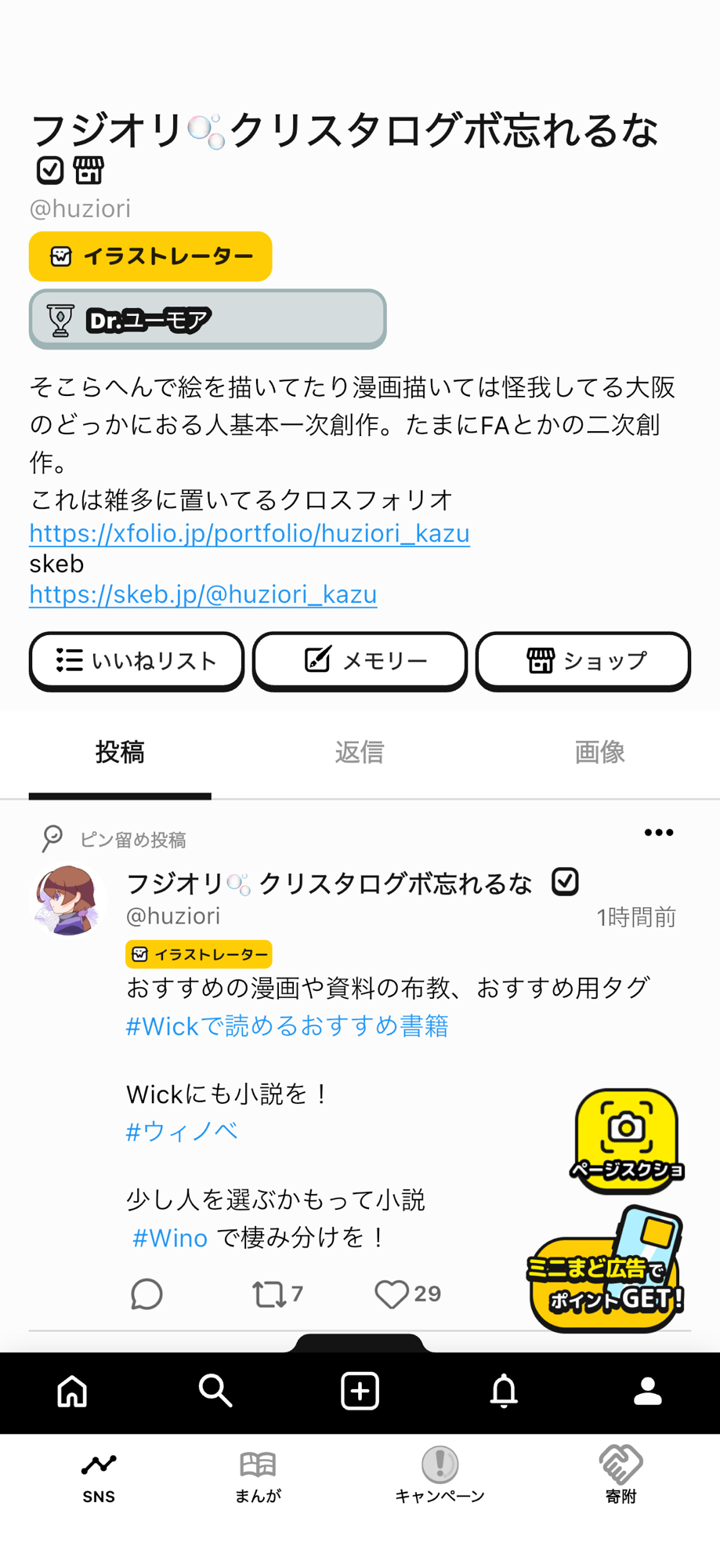
Task: Switch to the 返信 tab
Action: click(359, 753)
